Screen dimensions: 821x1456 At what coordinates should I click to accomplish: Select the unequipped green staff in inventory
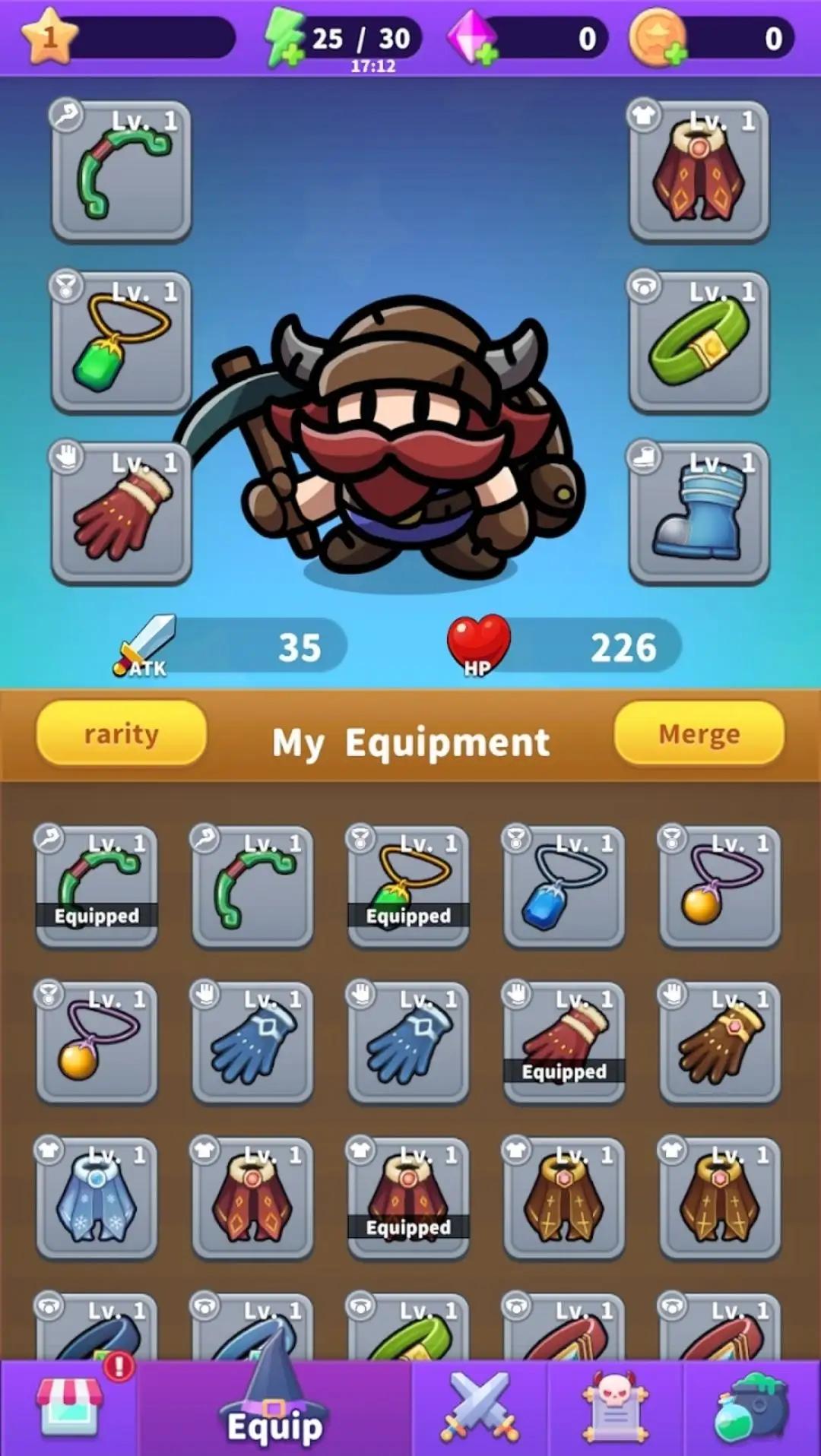pyautogui.click(x=252, y=886)
